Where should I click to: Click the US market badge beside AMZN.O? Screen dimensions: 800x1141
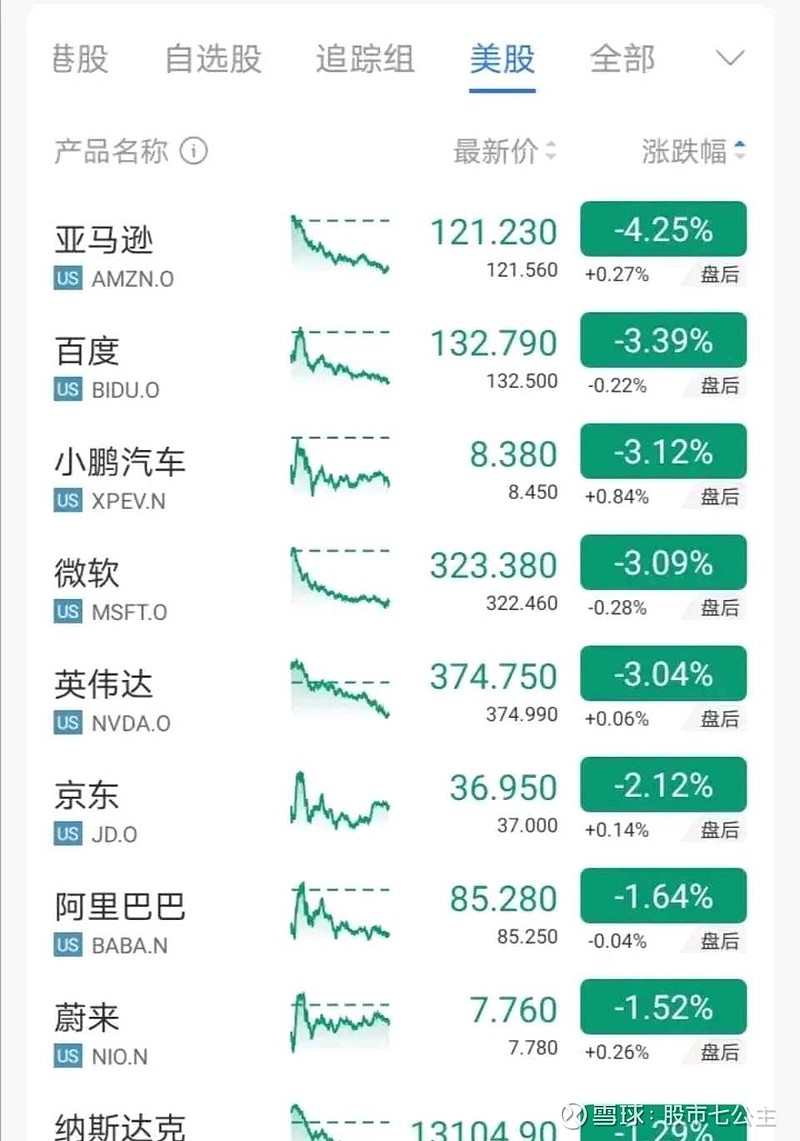coord(66,279)
